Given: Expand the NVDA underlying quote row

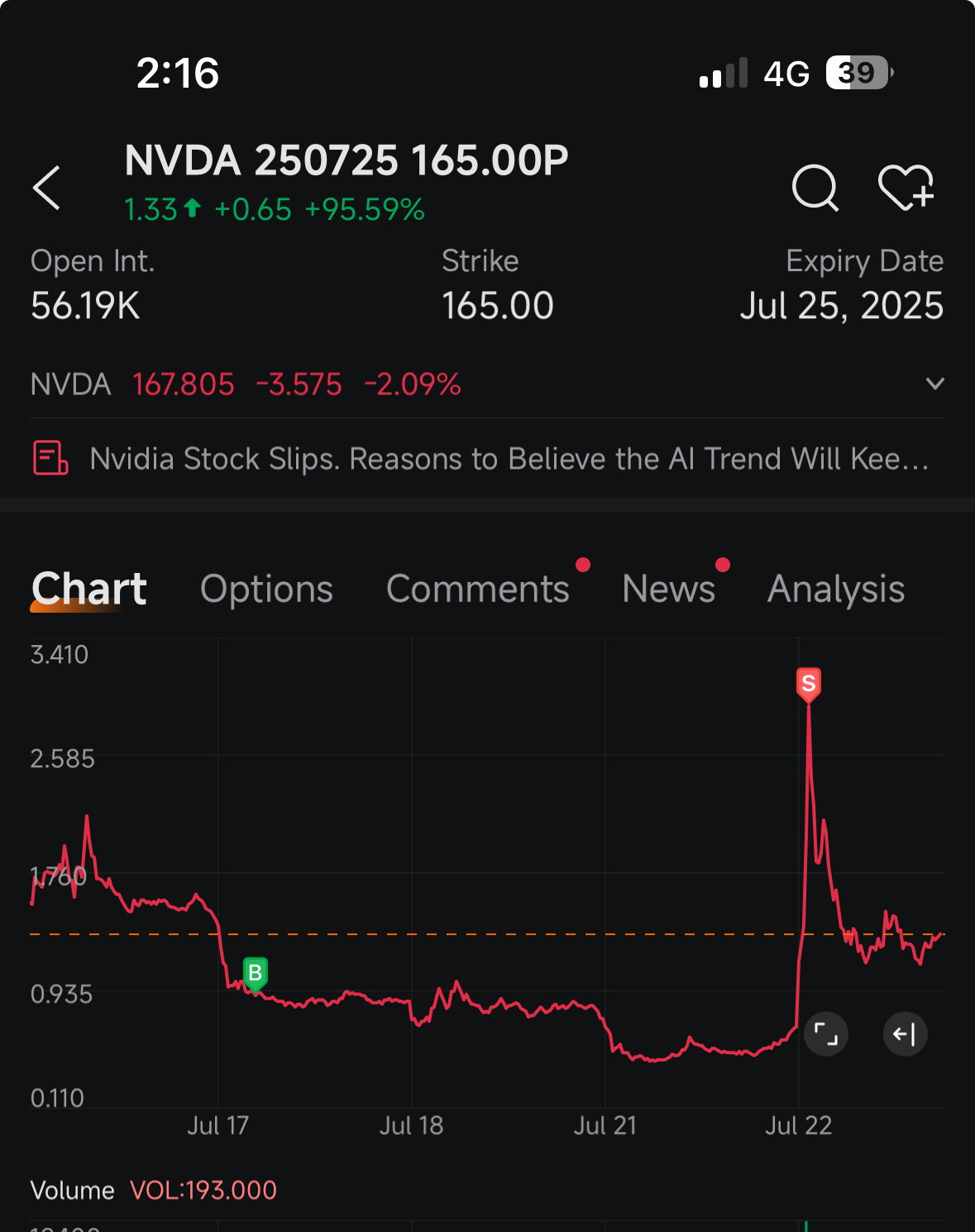Looking at the screenshot, I should coord(487,384).
